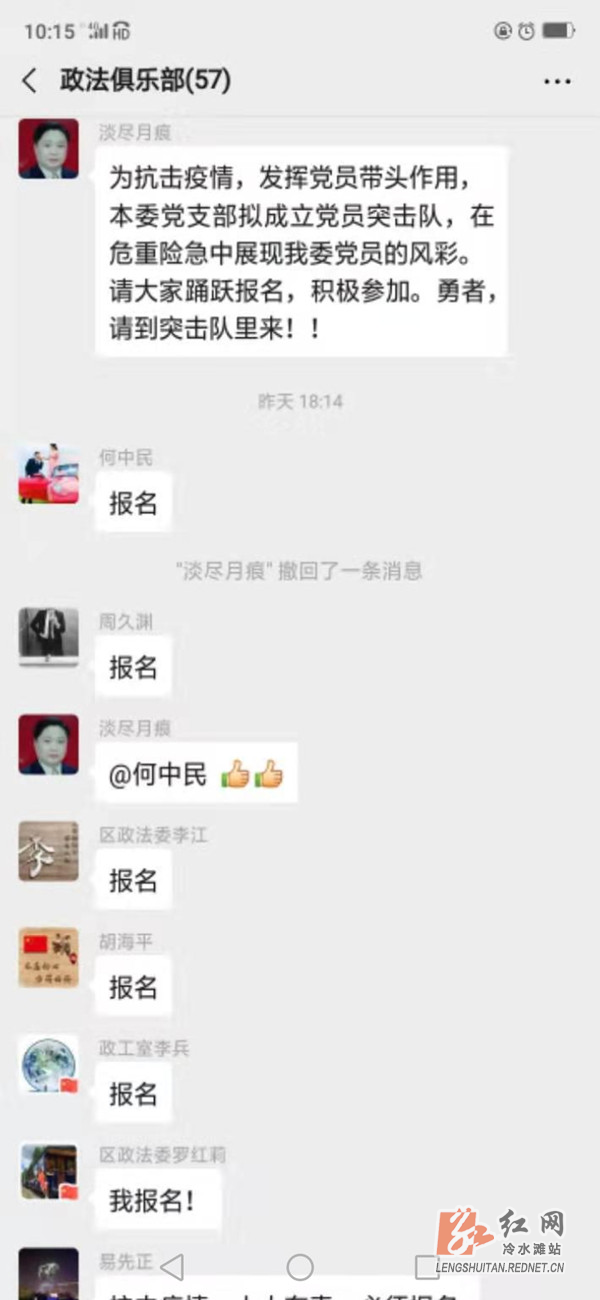Open 政工室李兵's avatar

pos(48,1064)
